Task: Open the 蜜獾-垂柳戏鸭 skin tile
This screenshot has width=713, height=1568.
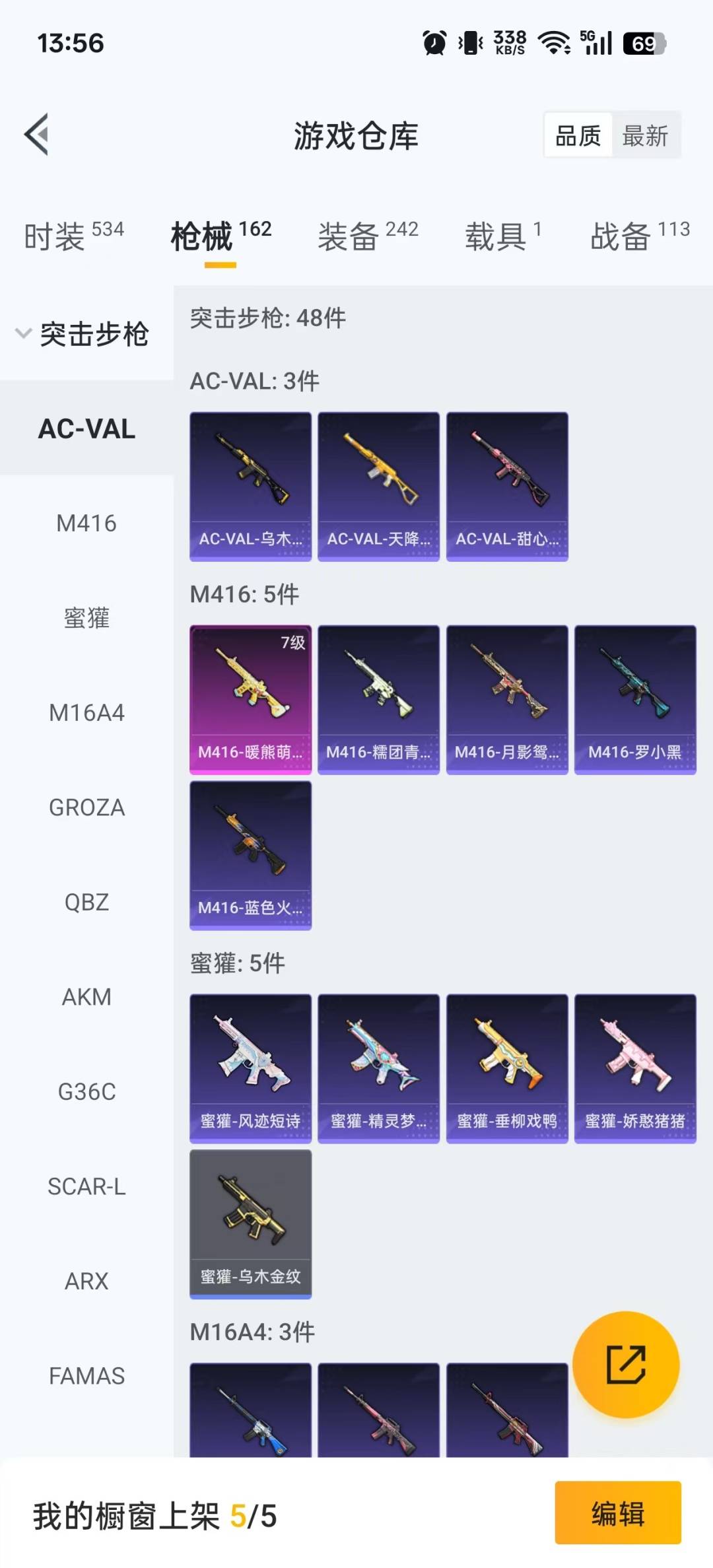Action: [507, 1068]
